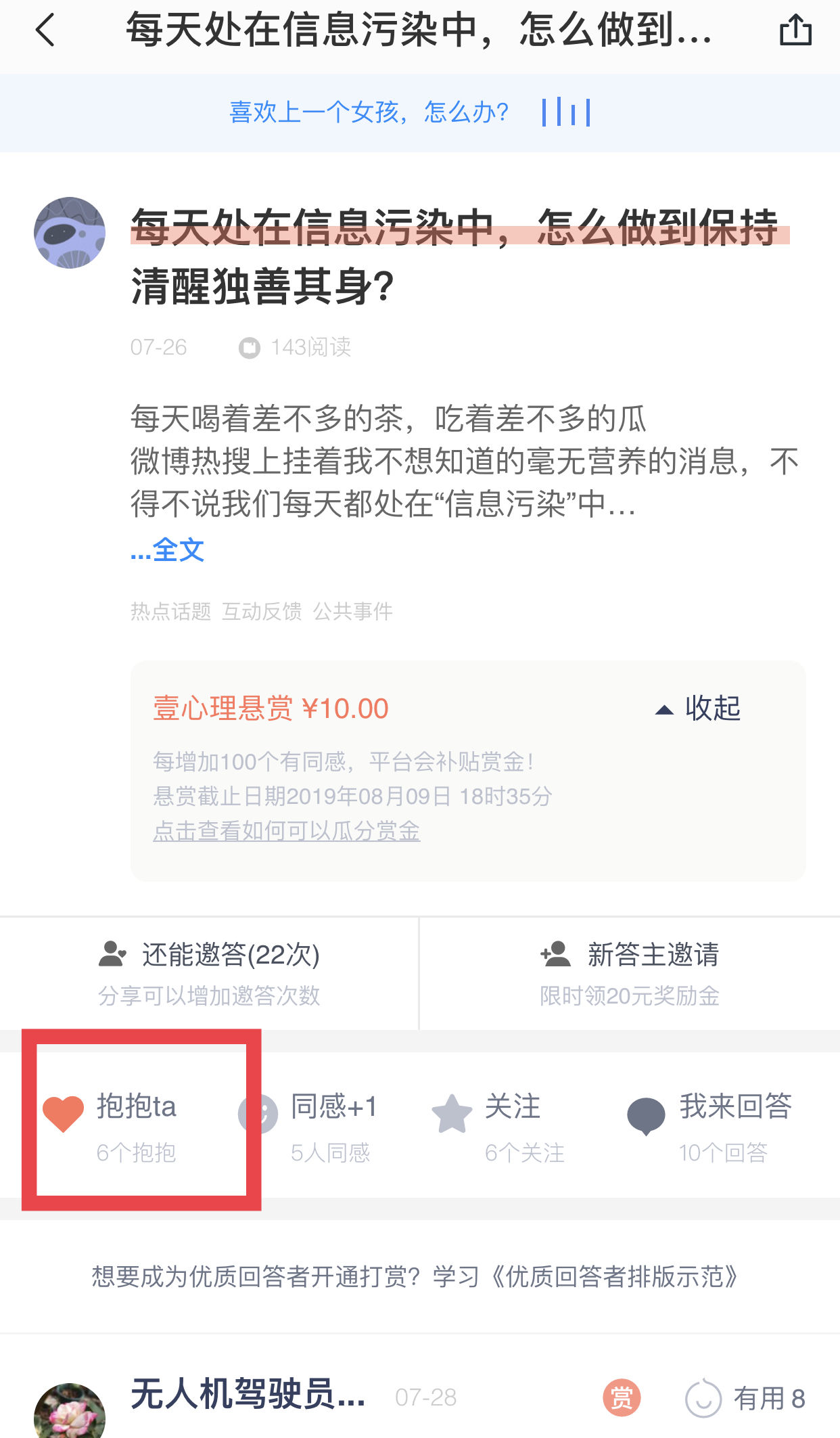Viewport: 840px width, 1438px height.
Task: Share this question via share icon
Action: point(795,31)
